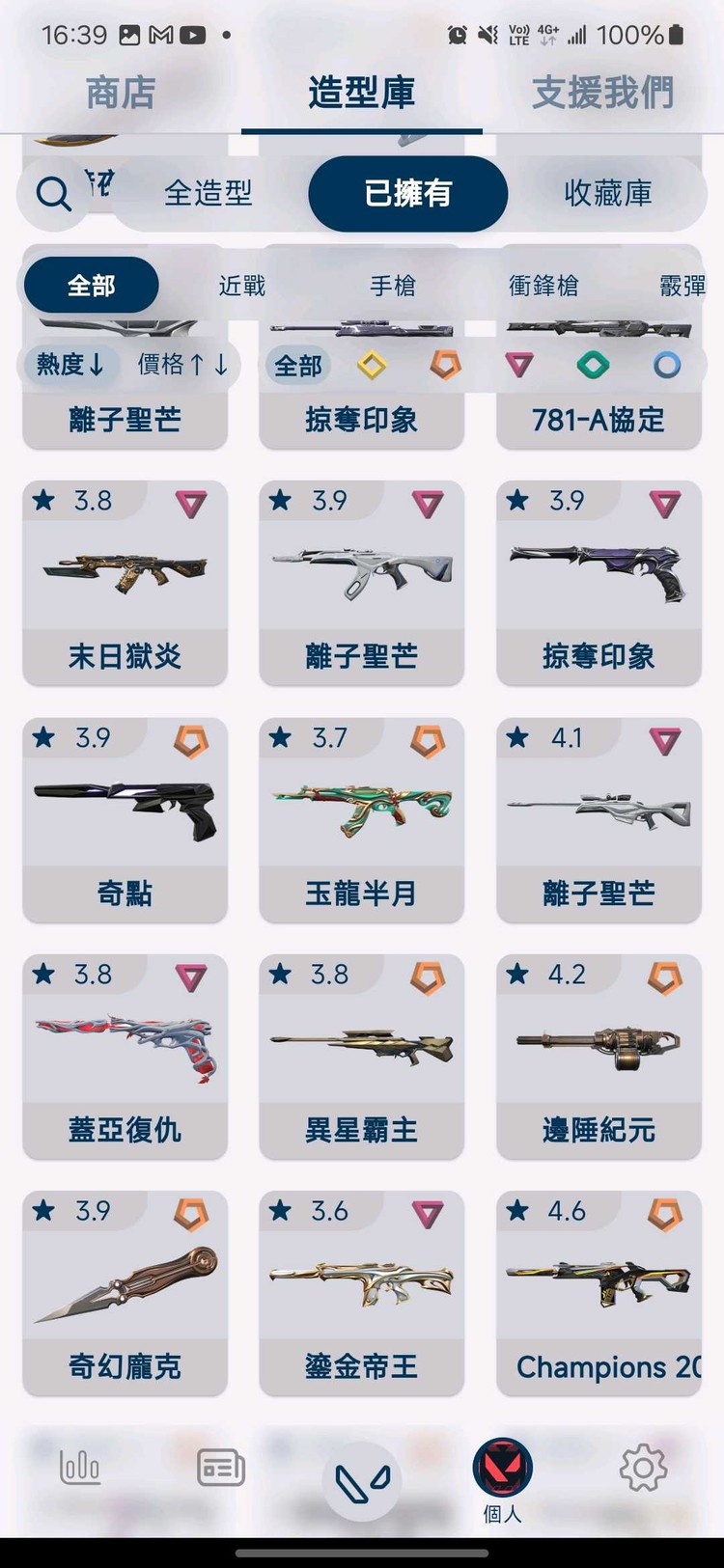The height and width of the screenshot is (1568, 724).
Task: Toggle 價格 price sort direction
Action: coord(181,366)
